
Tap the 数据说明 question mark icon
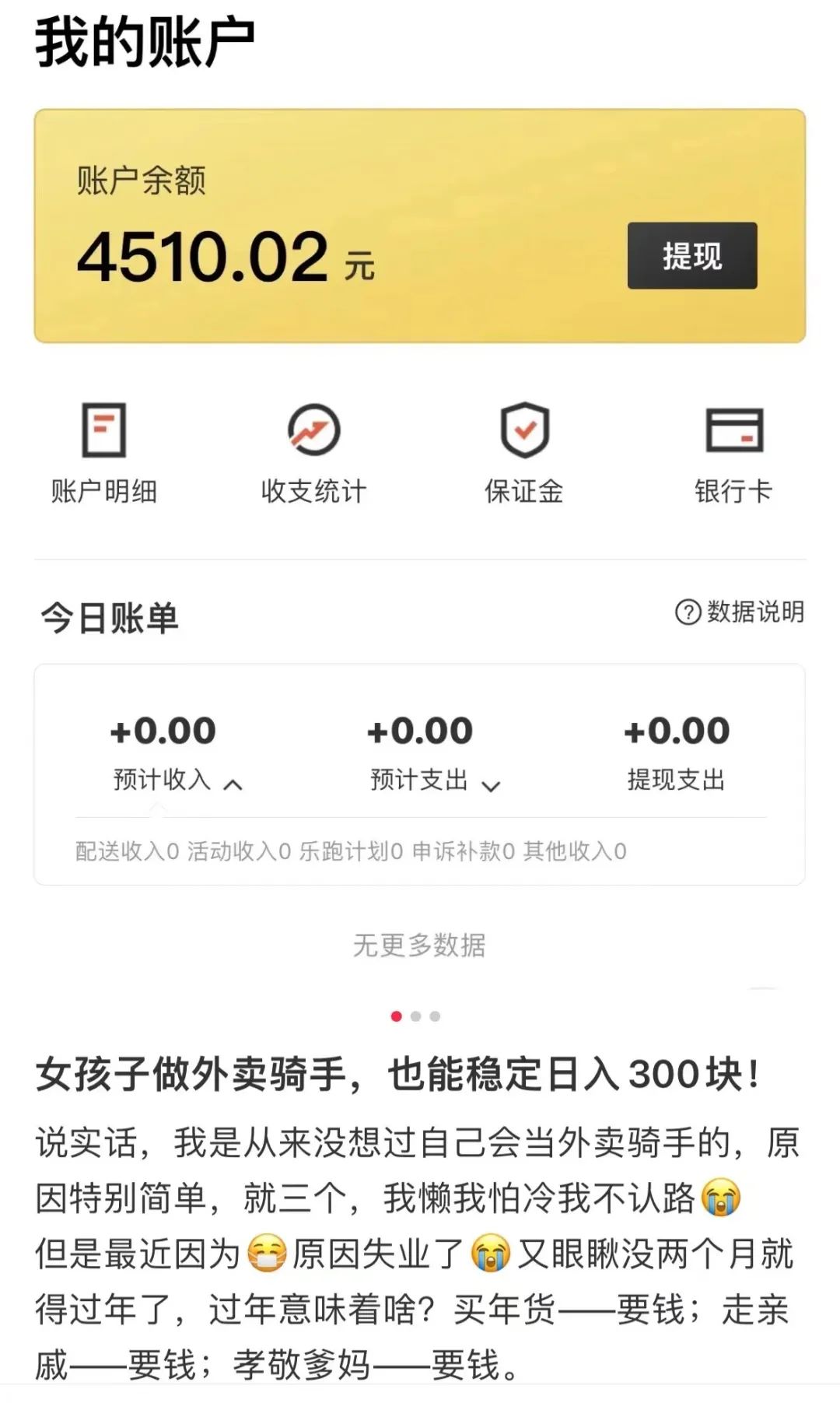click(688, 614)
